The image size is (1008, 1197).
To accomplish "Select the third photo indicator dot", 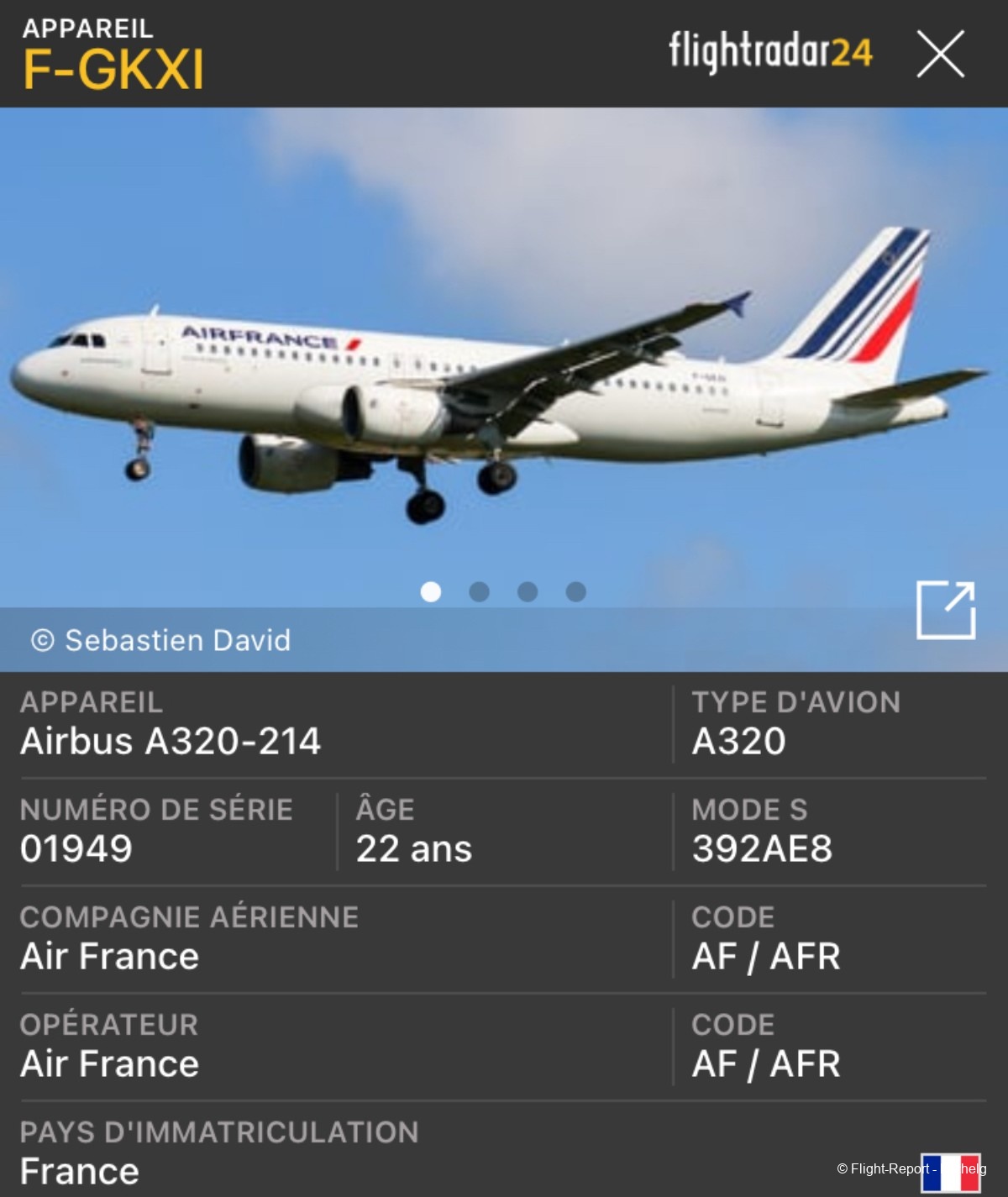I will tap(528, 592).
